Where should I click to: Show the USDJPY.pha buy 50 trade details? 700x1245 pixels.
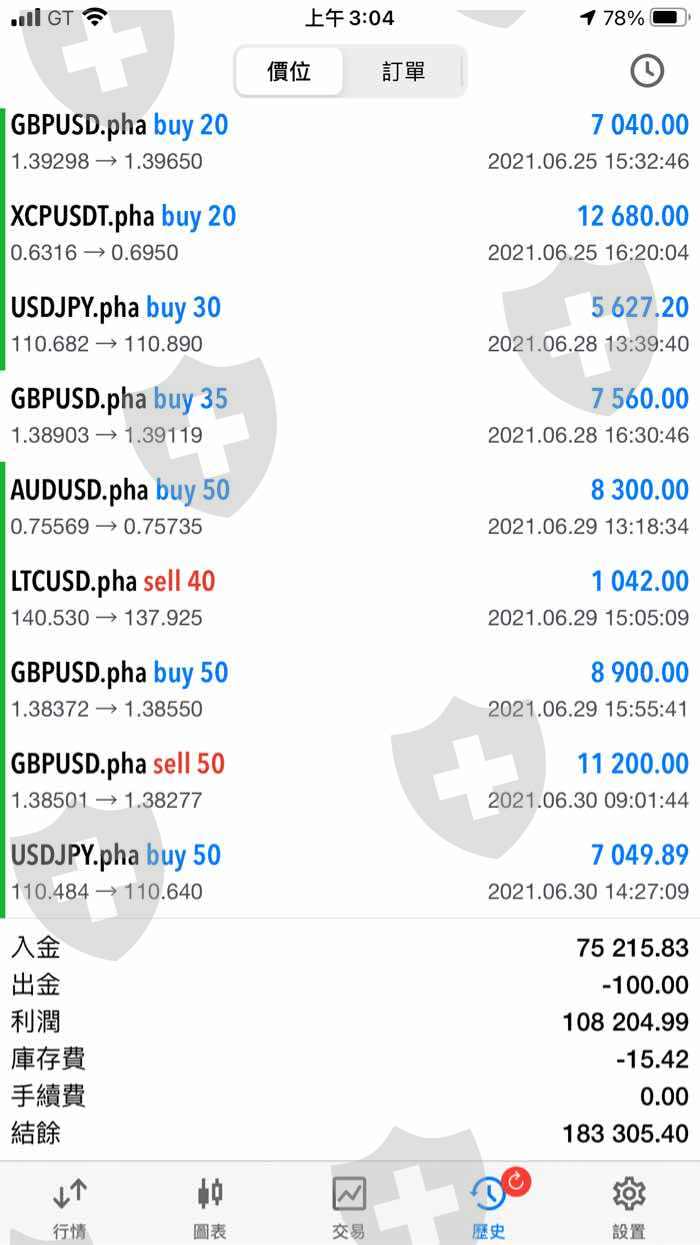(350, 872)
